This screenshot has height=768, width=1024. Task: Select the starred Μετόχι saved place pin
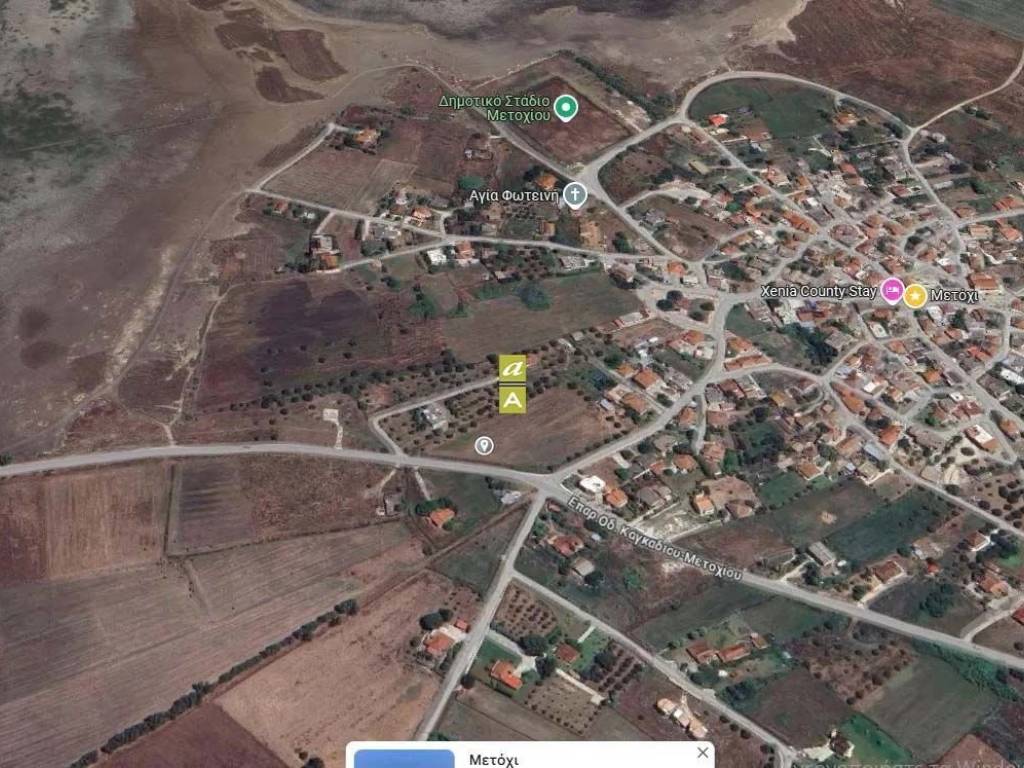coord(915,295)
